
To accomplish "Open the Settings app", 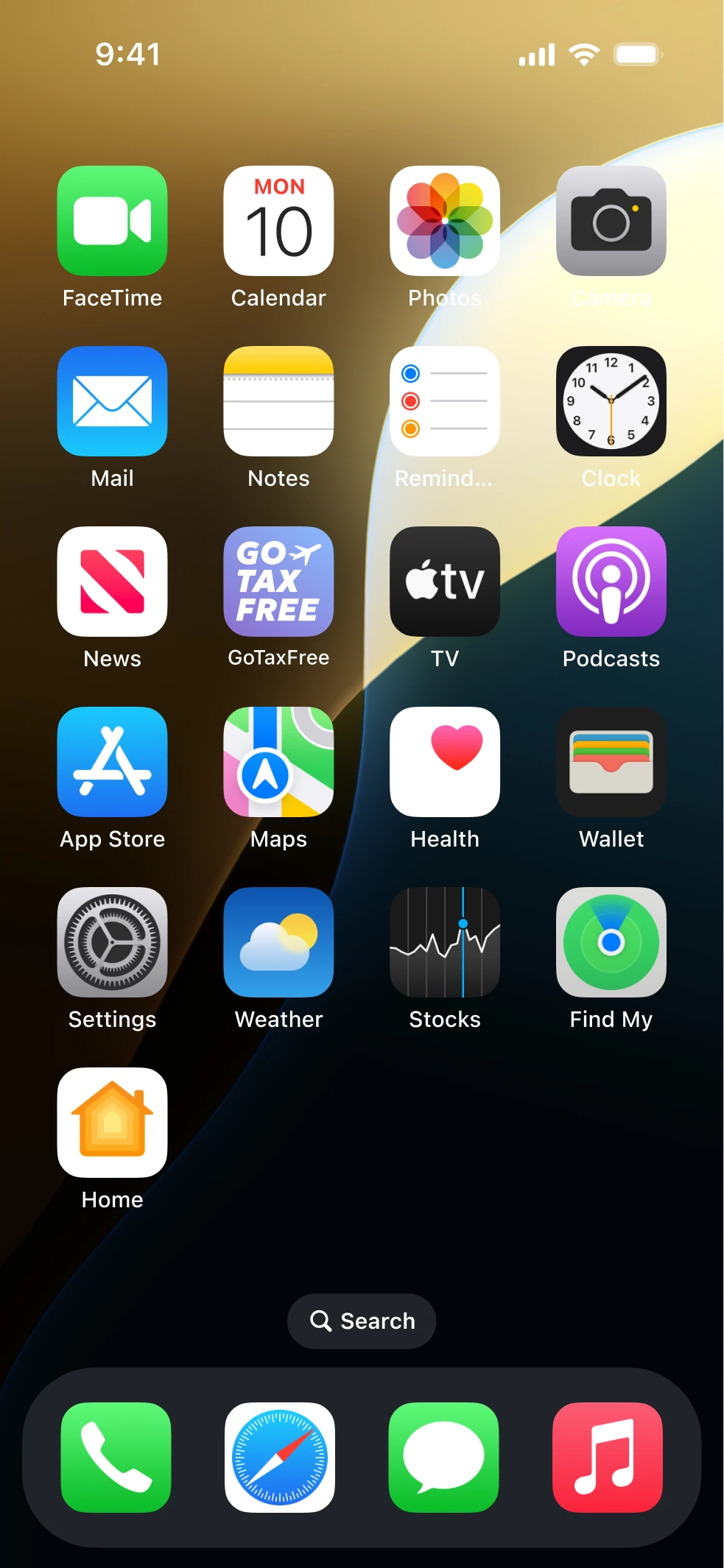I will point(112,942).
